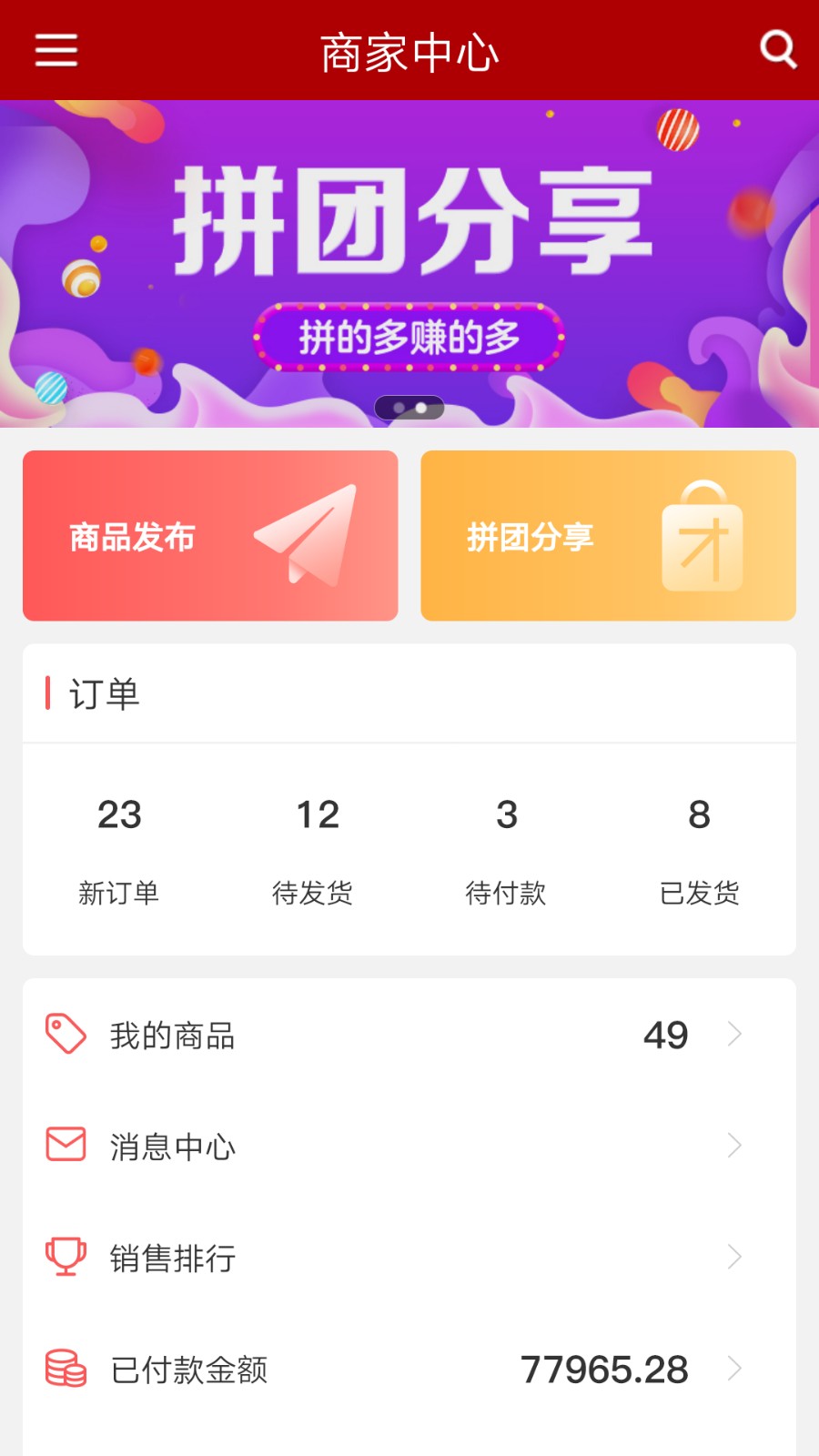Tap the envelope icon next to 消息中心

64,1145
